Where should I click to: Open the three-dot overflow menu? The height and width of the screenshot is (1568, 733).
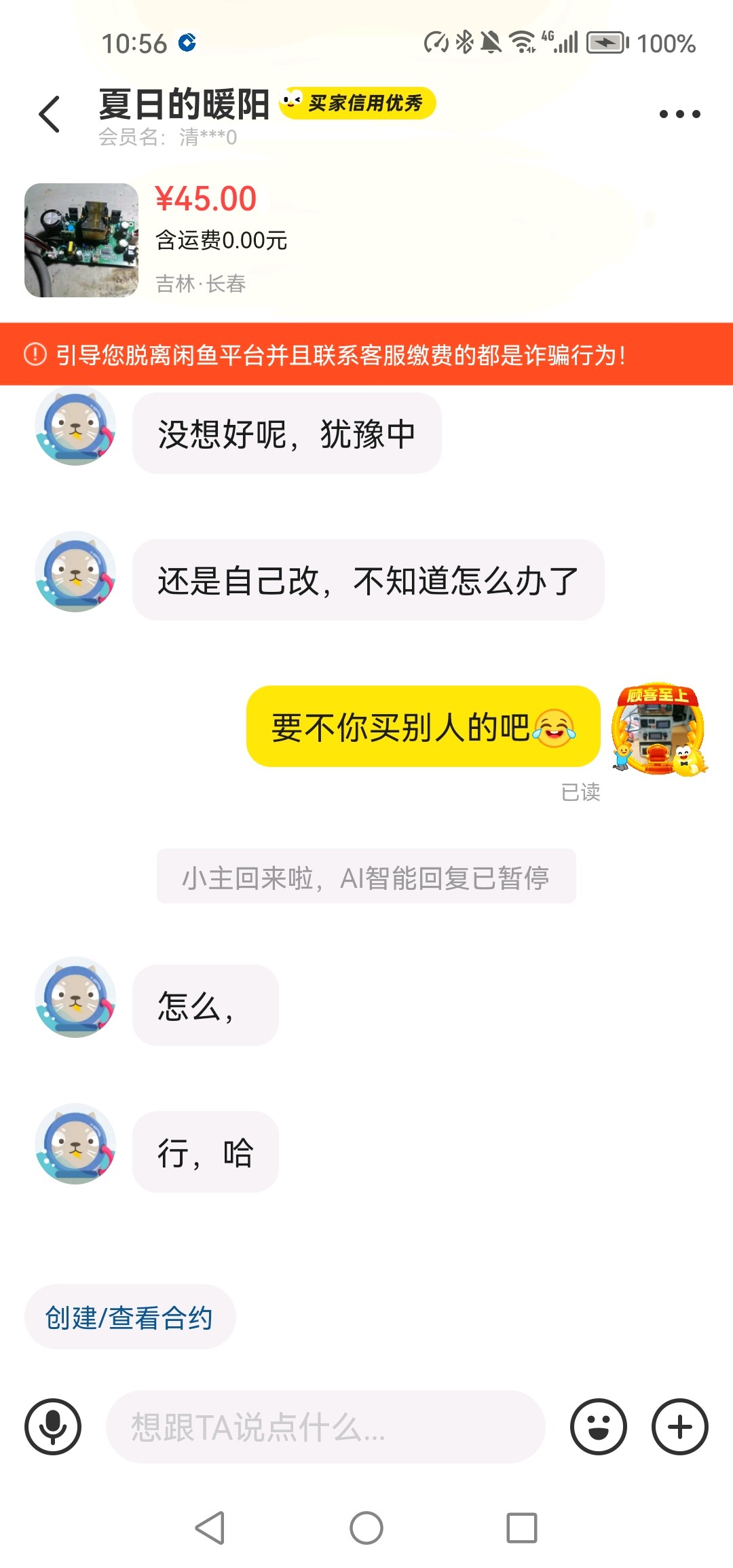coord(679,114)
